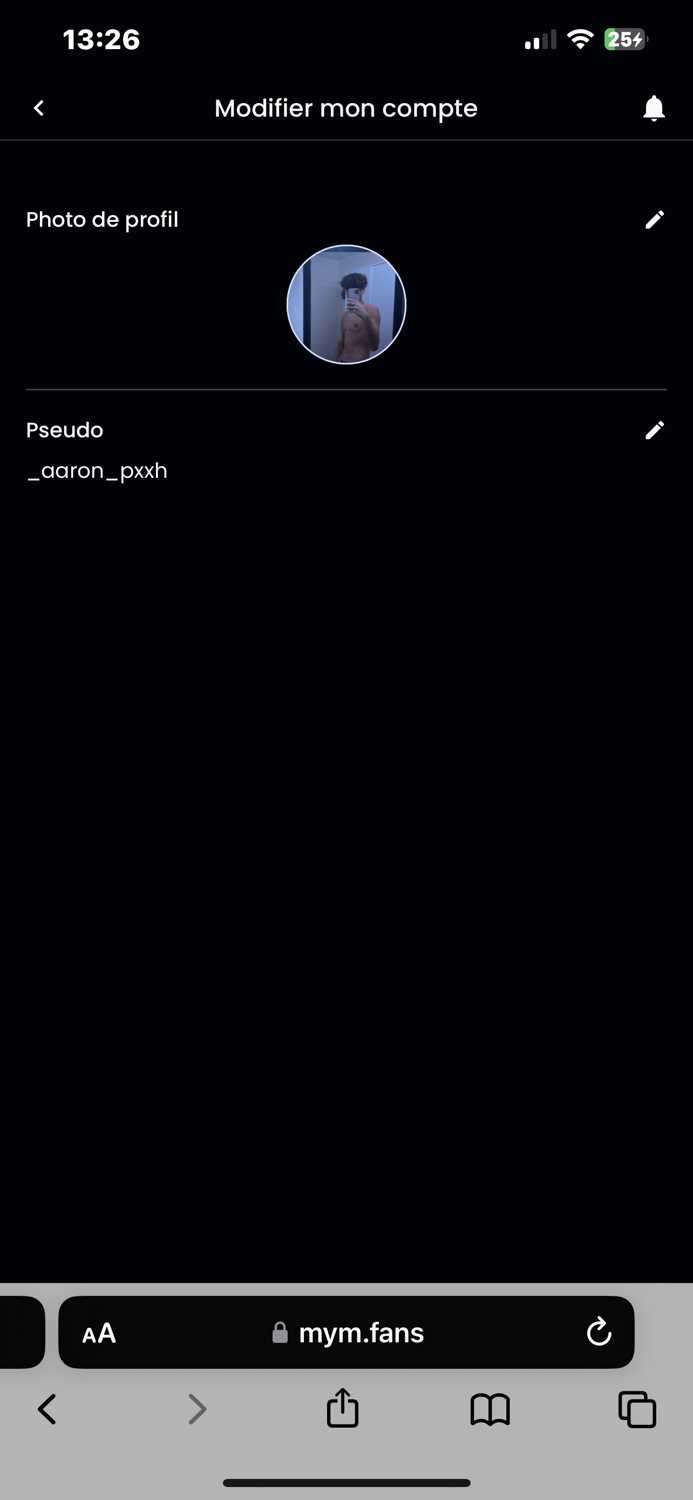
Task: Open the notifications bell
Action: pos(653,108)
